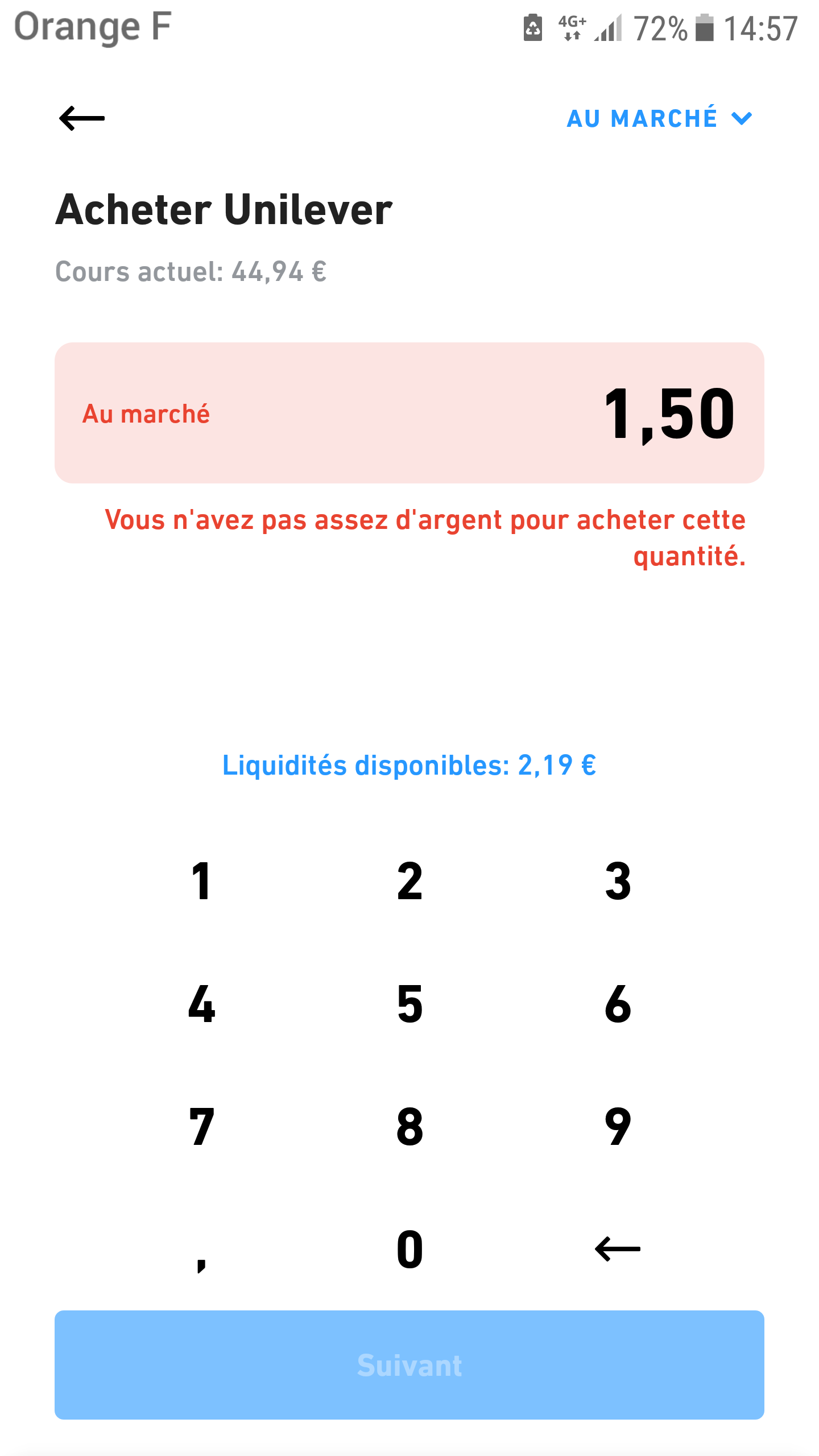This screenshot has height=1456, width=819.
Task: Enter digit 2 on the keypad
Action: coord(410,881)
